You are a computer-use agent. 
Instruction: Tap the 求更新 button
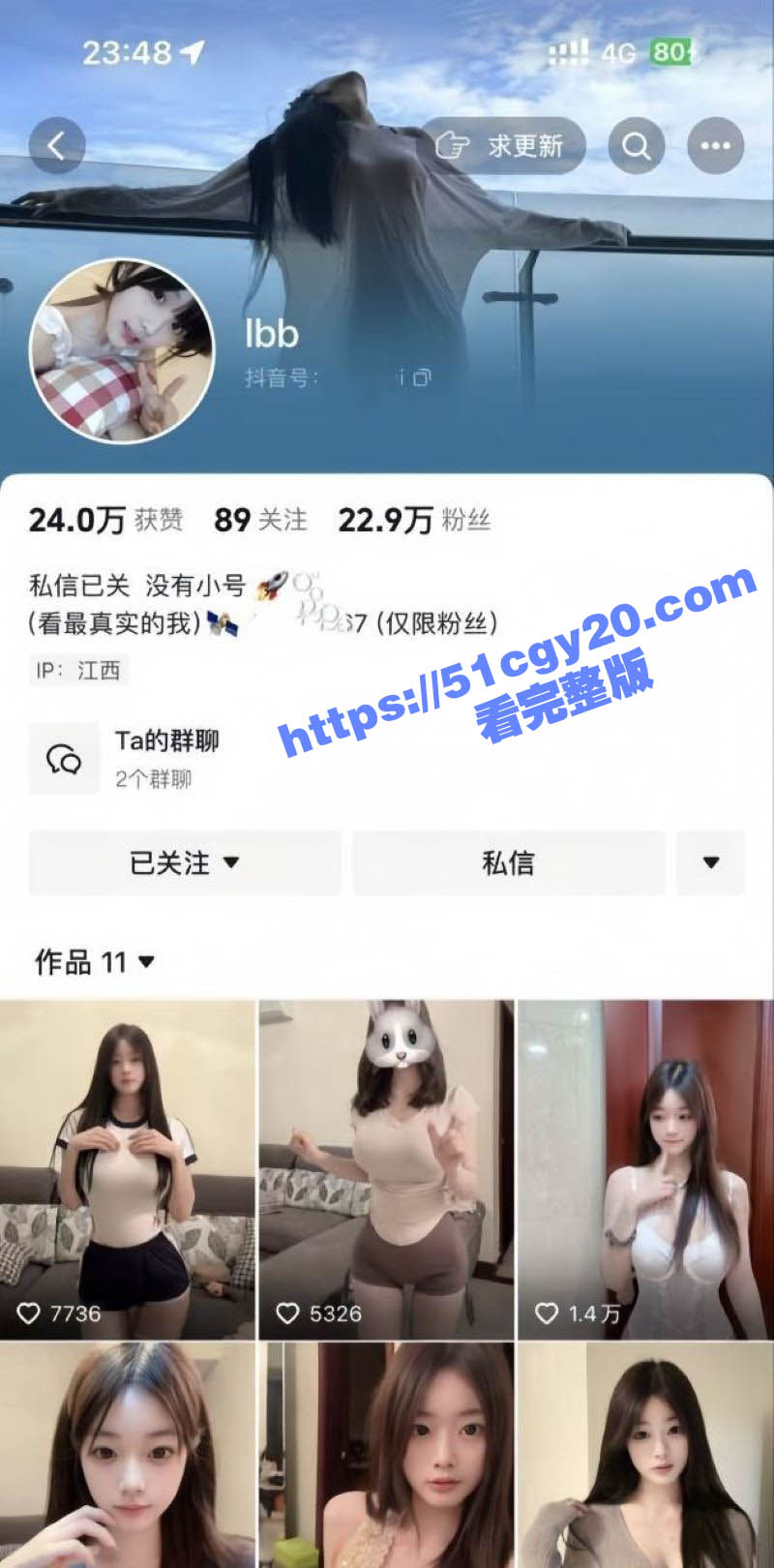coord(503,146)
